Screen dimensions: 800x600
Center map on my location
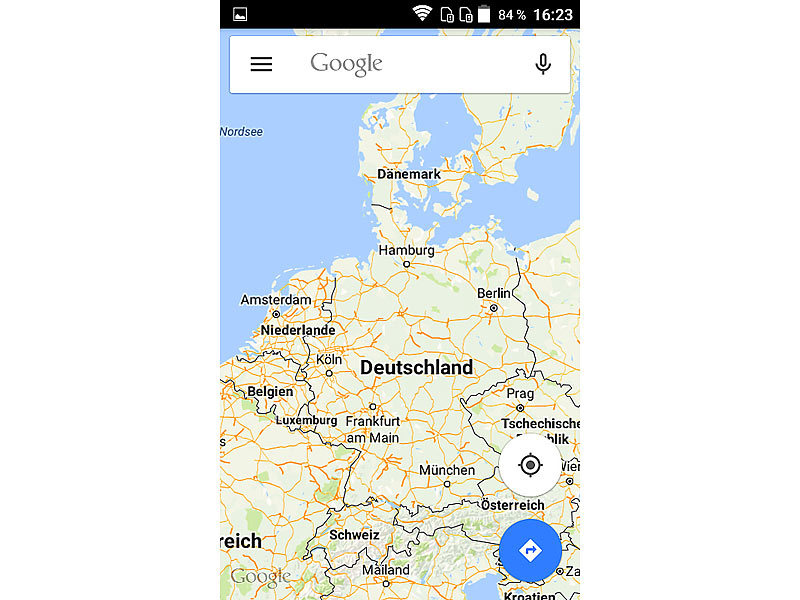pos(530,465)
